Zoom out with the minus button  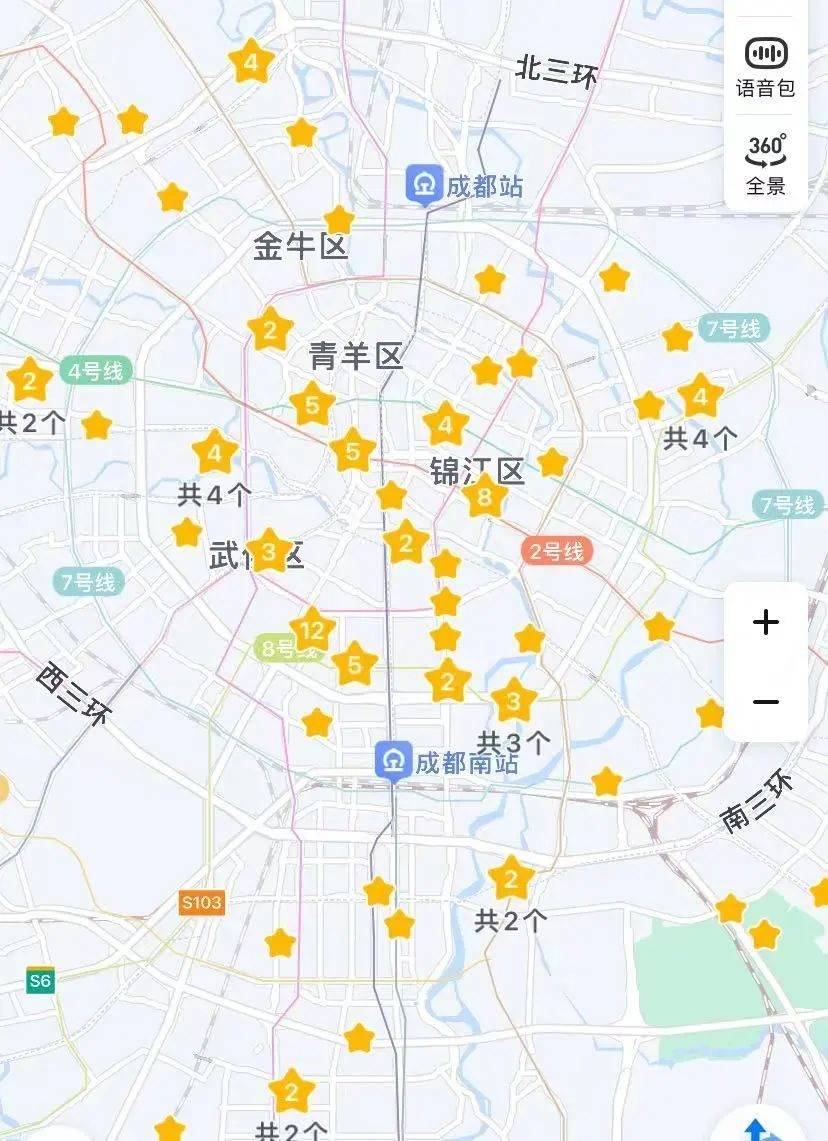point(766,702)
